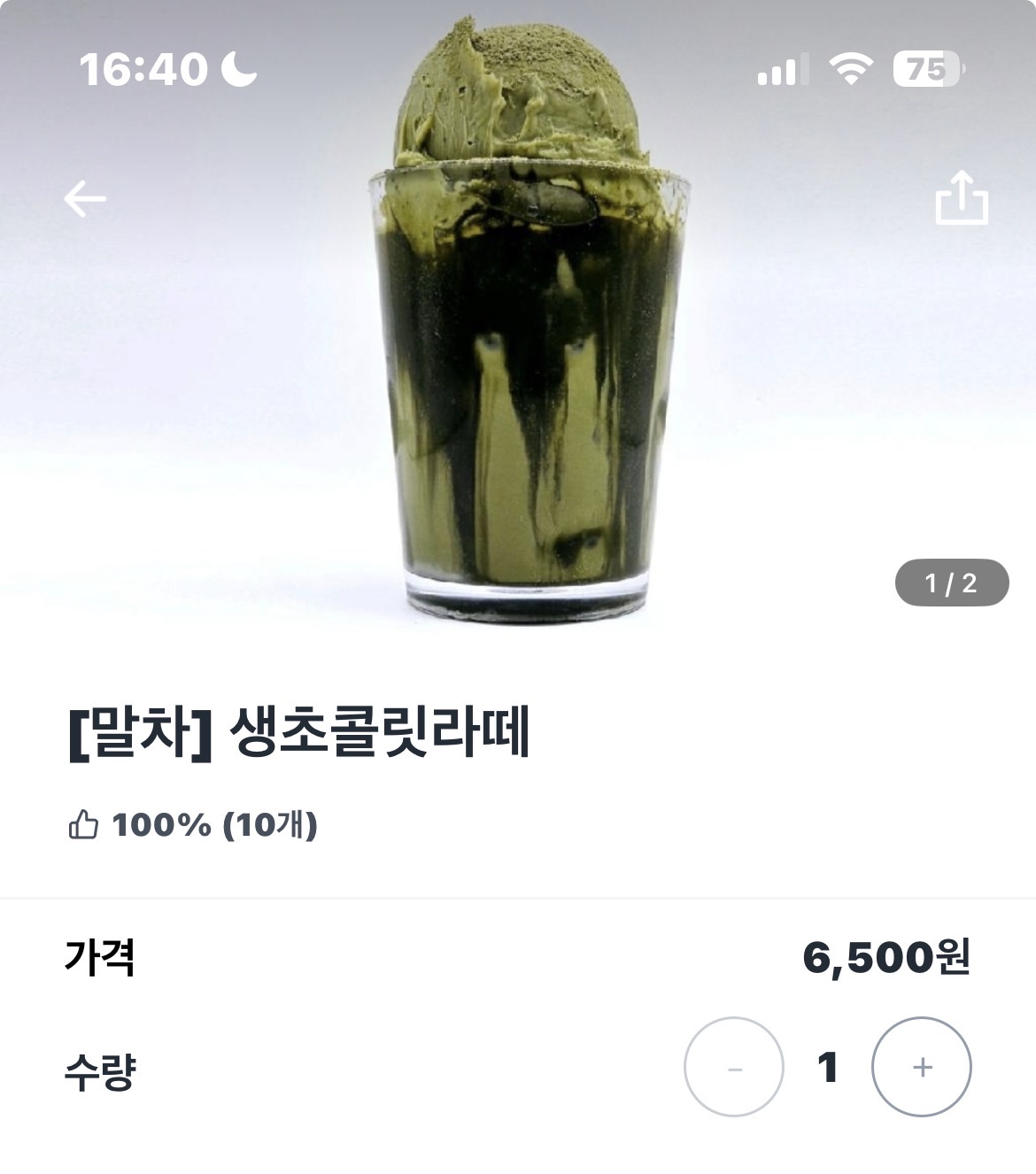Image resolution: width=1036 pixels, height=1174 pixels.
Task: Go back using the arrow icon
Action: pos(85,199)
